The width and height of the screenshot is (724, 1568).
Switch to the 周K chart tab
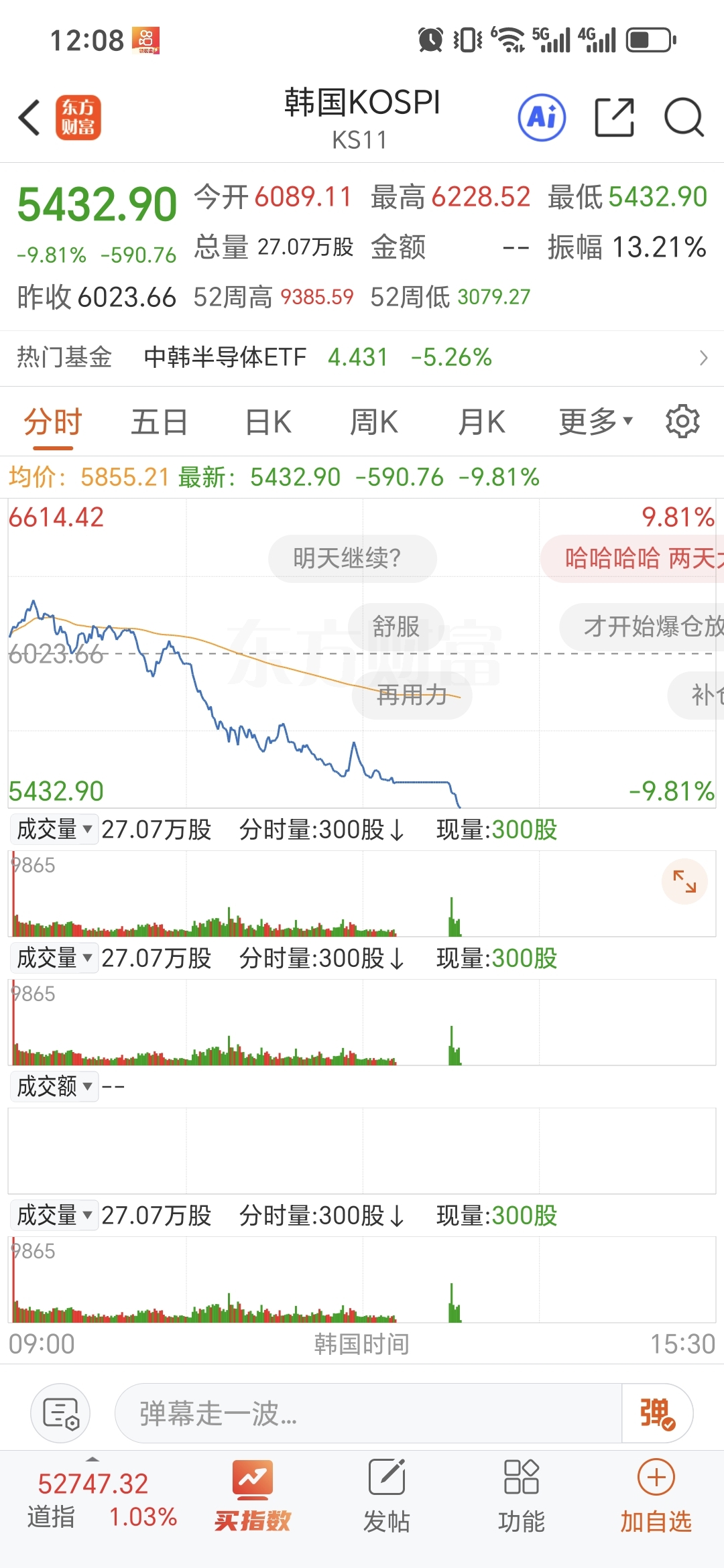click(x=374, y=423)
